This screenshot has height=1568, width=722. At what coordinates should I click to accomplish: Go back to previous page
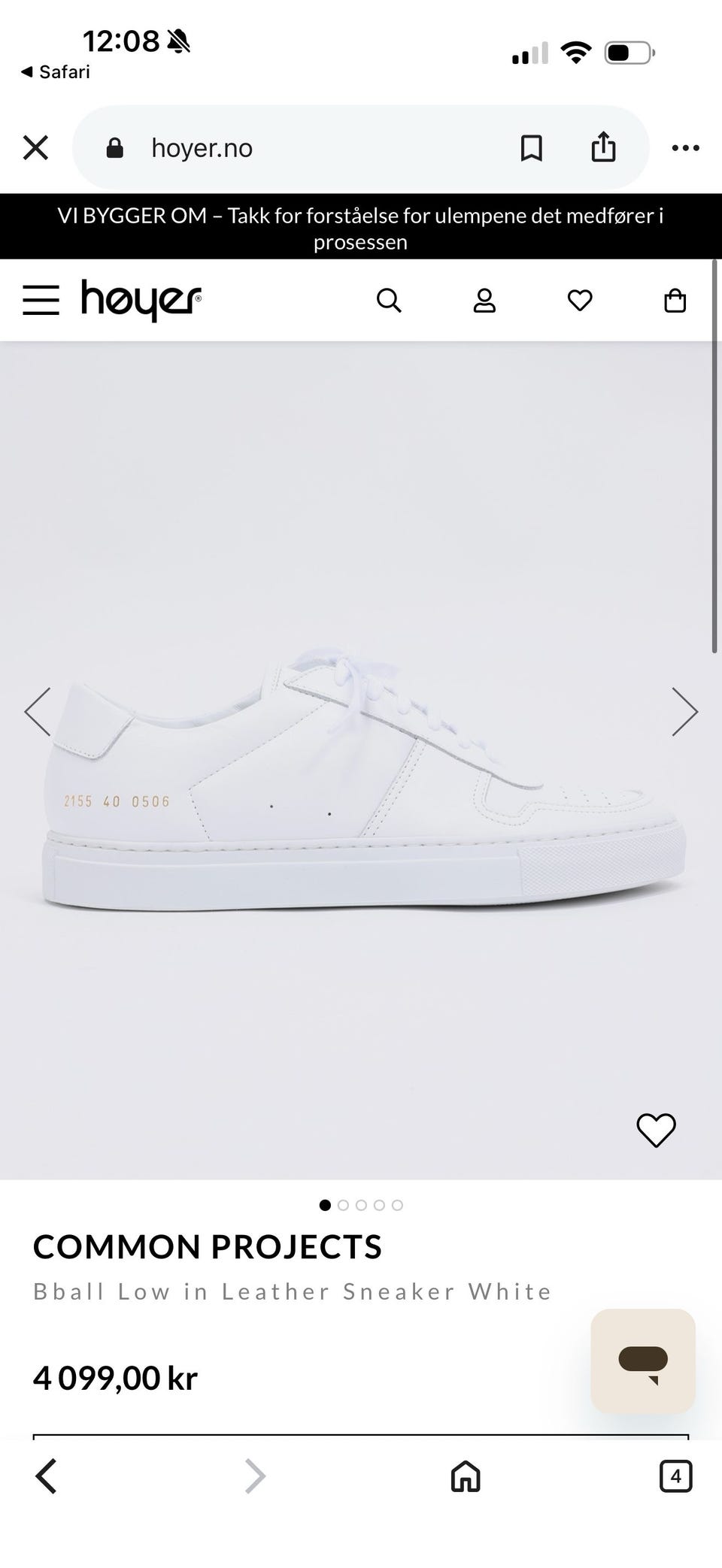[x=47, y=1476]
